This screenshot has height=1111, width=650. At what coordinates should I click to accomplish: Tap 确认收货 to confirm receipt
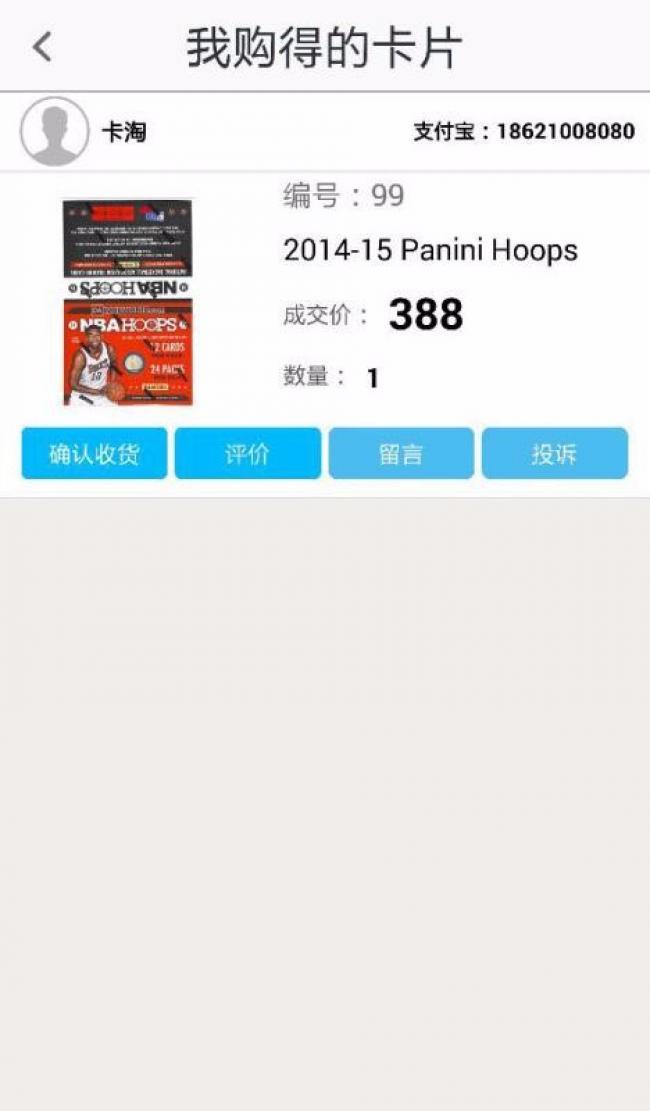(x=94, y=453)
